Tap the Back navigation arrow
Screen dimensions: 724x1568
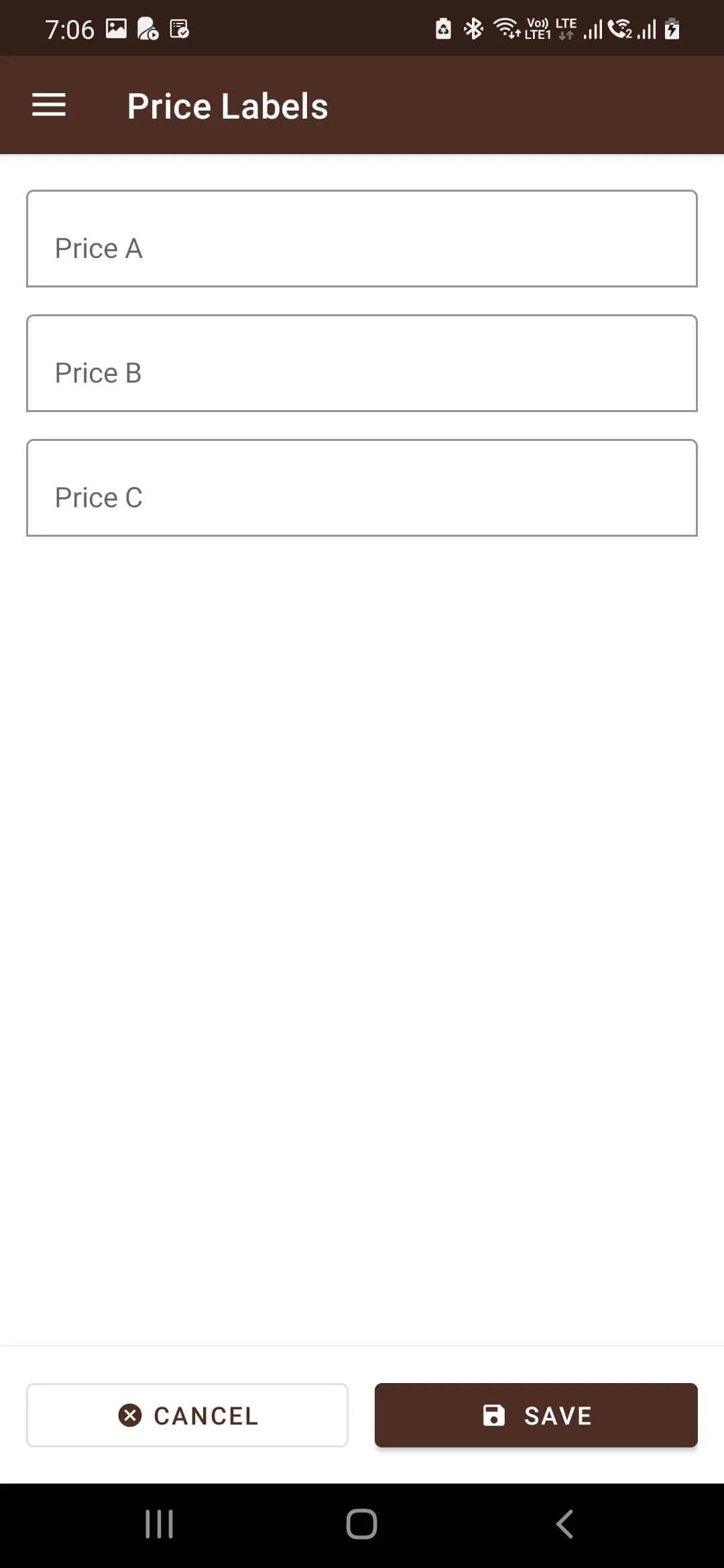pos(564,1524)
